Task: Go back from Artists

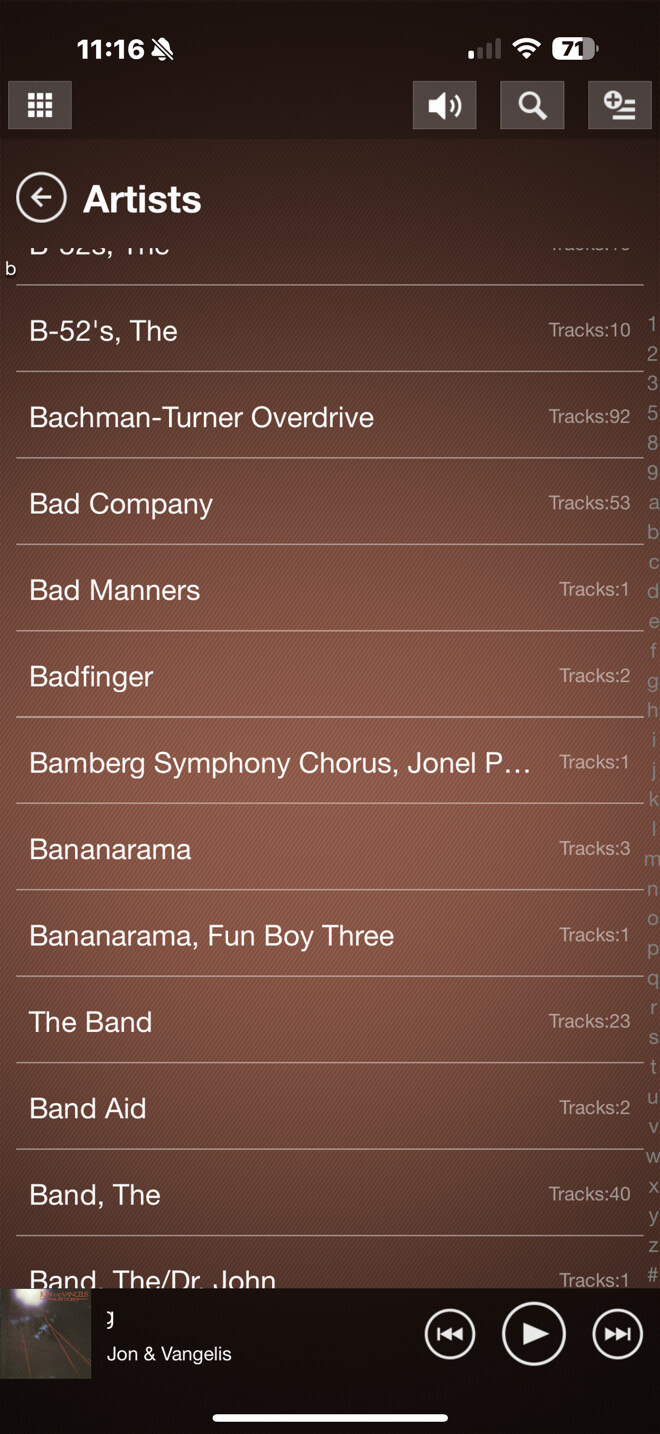Action: click(41, 198)
